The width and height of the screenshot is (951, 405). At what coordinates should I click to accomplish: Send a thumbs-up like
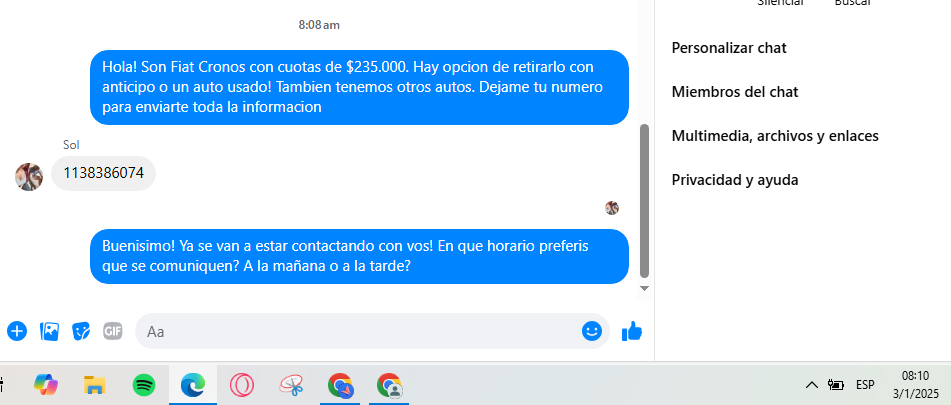coord(632,331)
